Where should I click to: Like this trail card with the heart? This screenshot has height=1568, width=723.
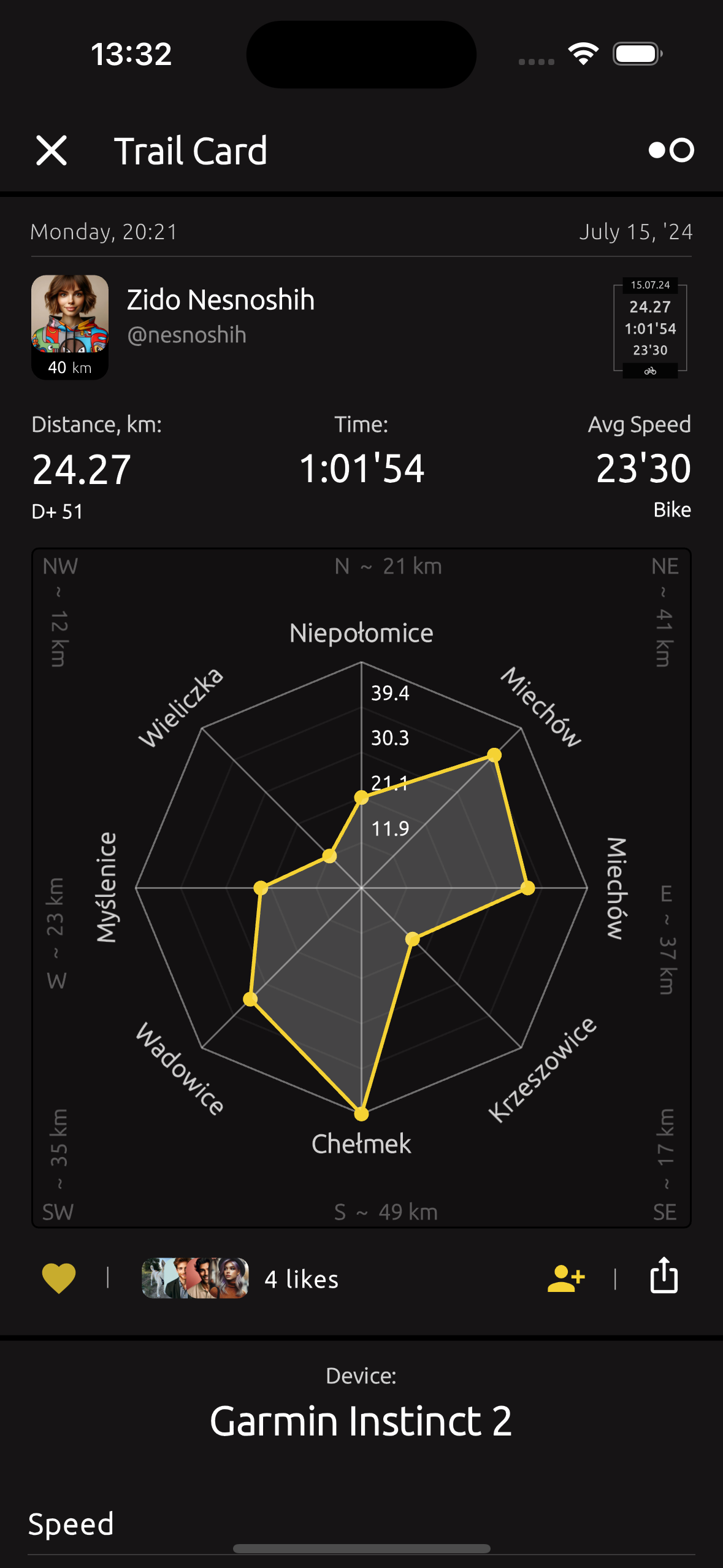[x=58, y=1279]
